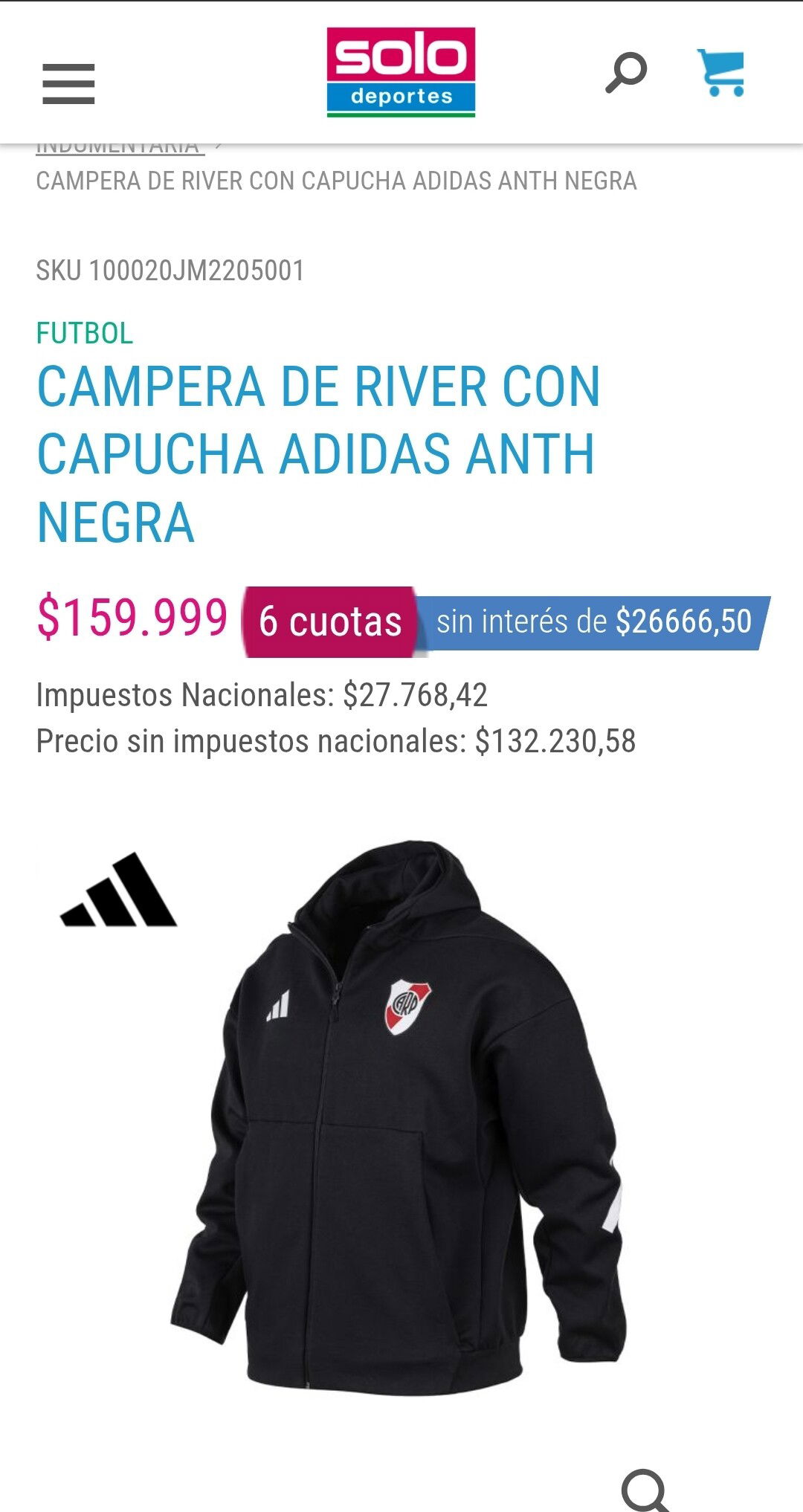Open the FUTBOL category link

85,333
